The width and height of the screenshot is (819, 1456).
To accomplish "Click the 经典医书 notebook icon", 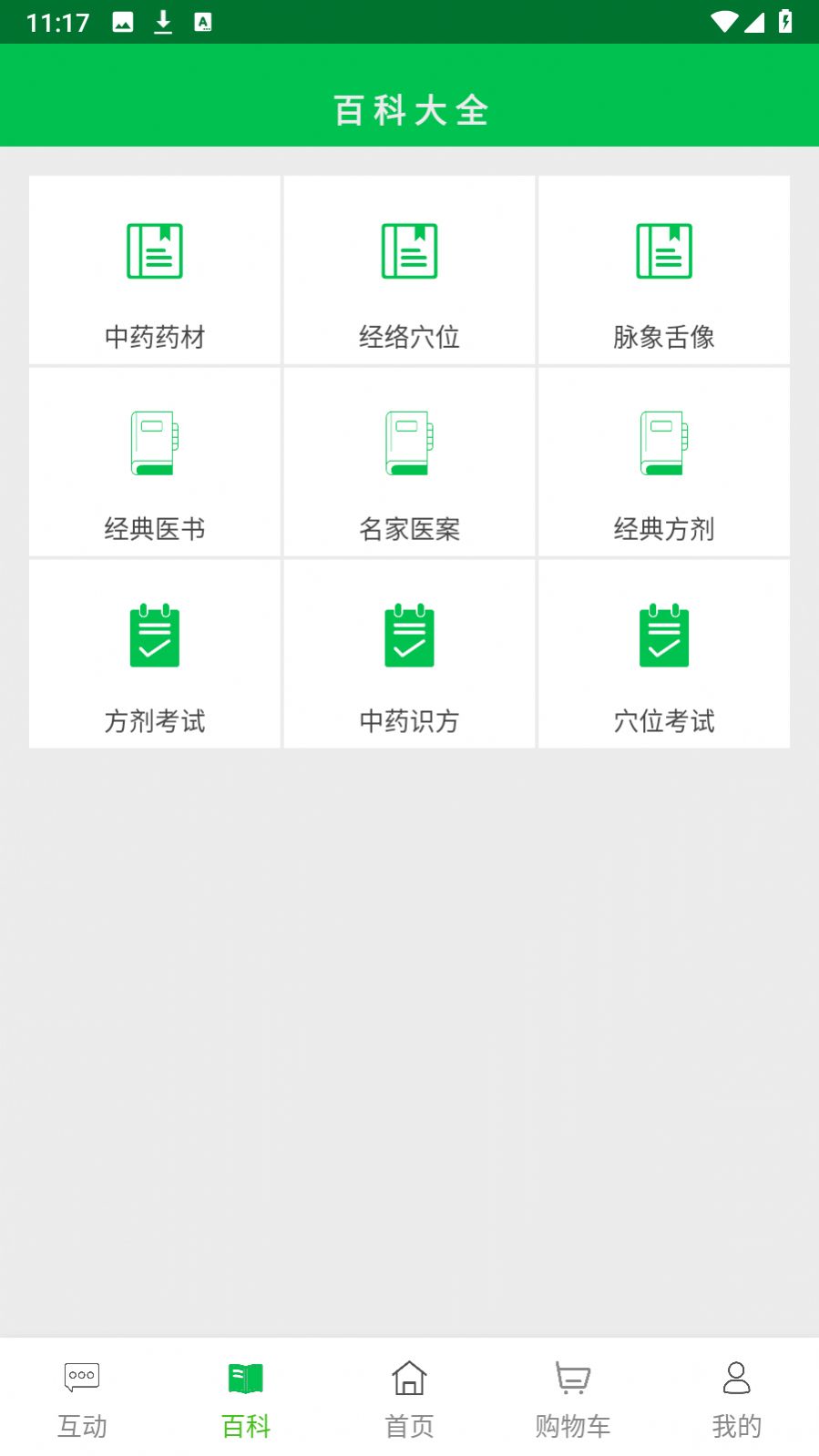I will coord(154,443).
